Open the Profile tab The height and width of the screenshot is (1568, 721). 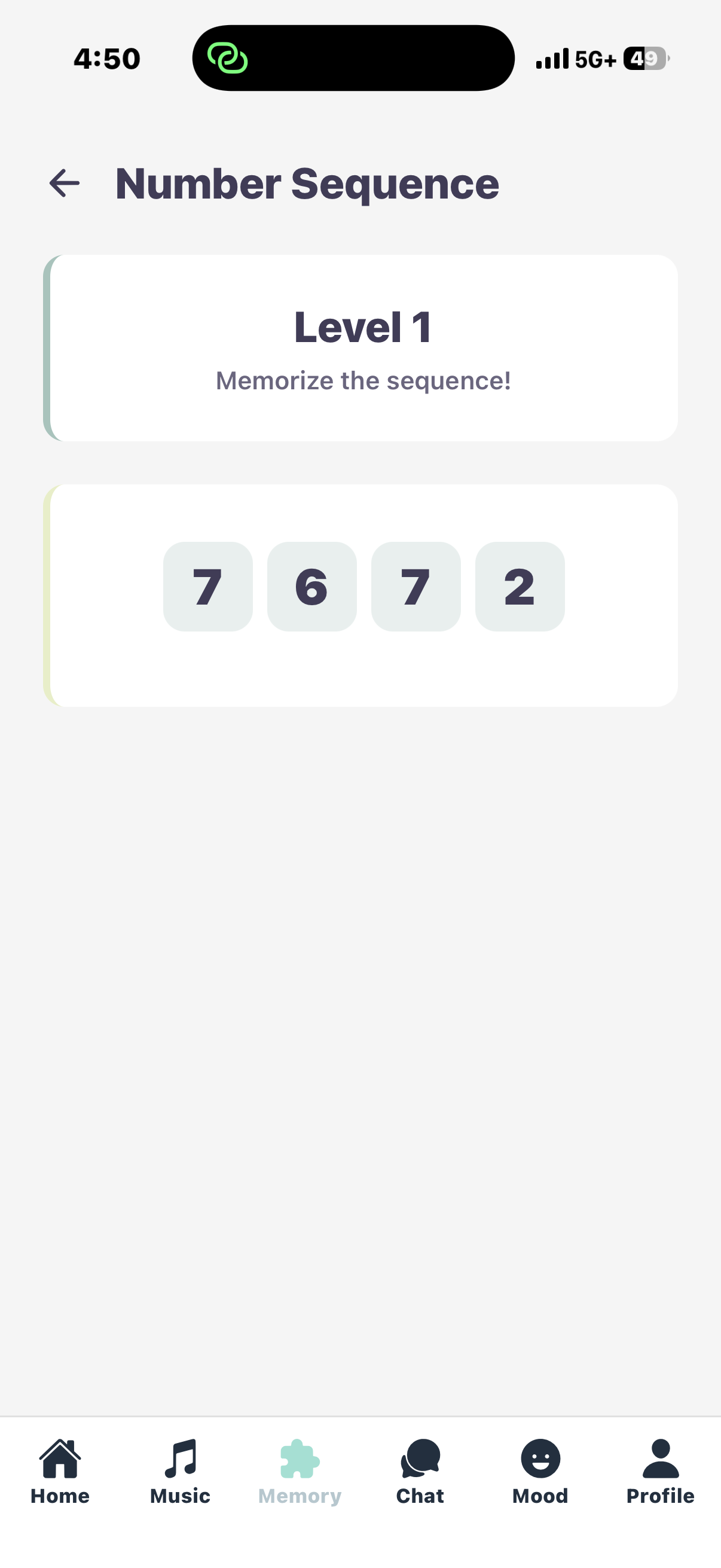point(660,1471)
